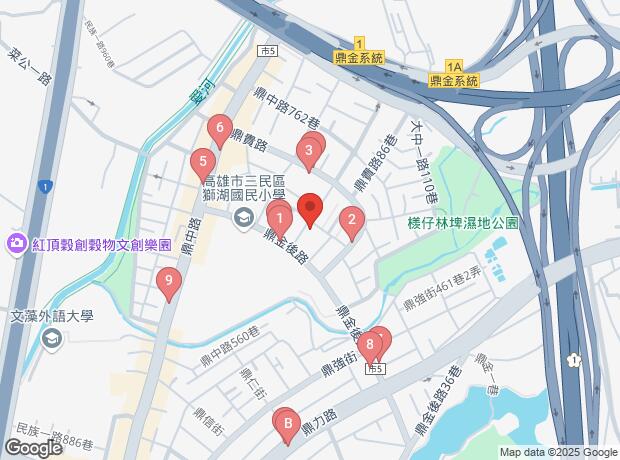This screenshot has height=460, width=620.
Task: Tap location pin number 5
Action: [203, 163]
